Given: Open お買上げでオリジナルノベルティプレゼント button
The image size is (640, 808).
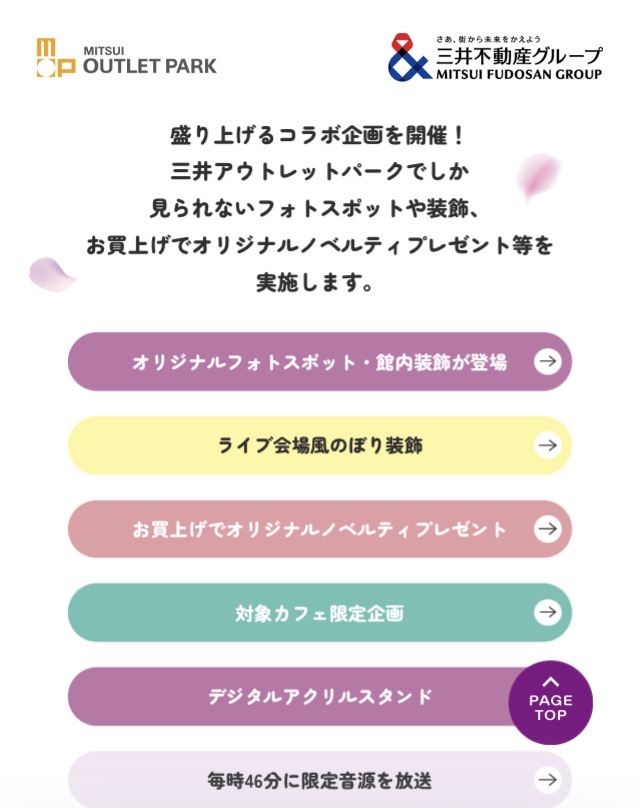Looking at the screenshot, I should 319,529.
